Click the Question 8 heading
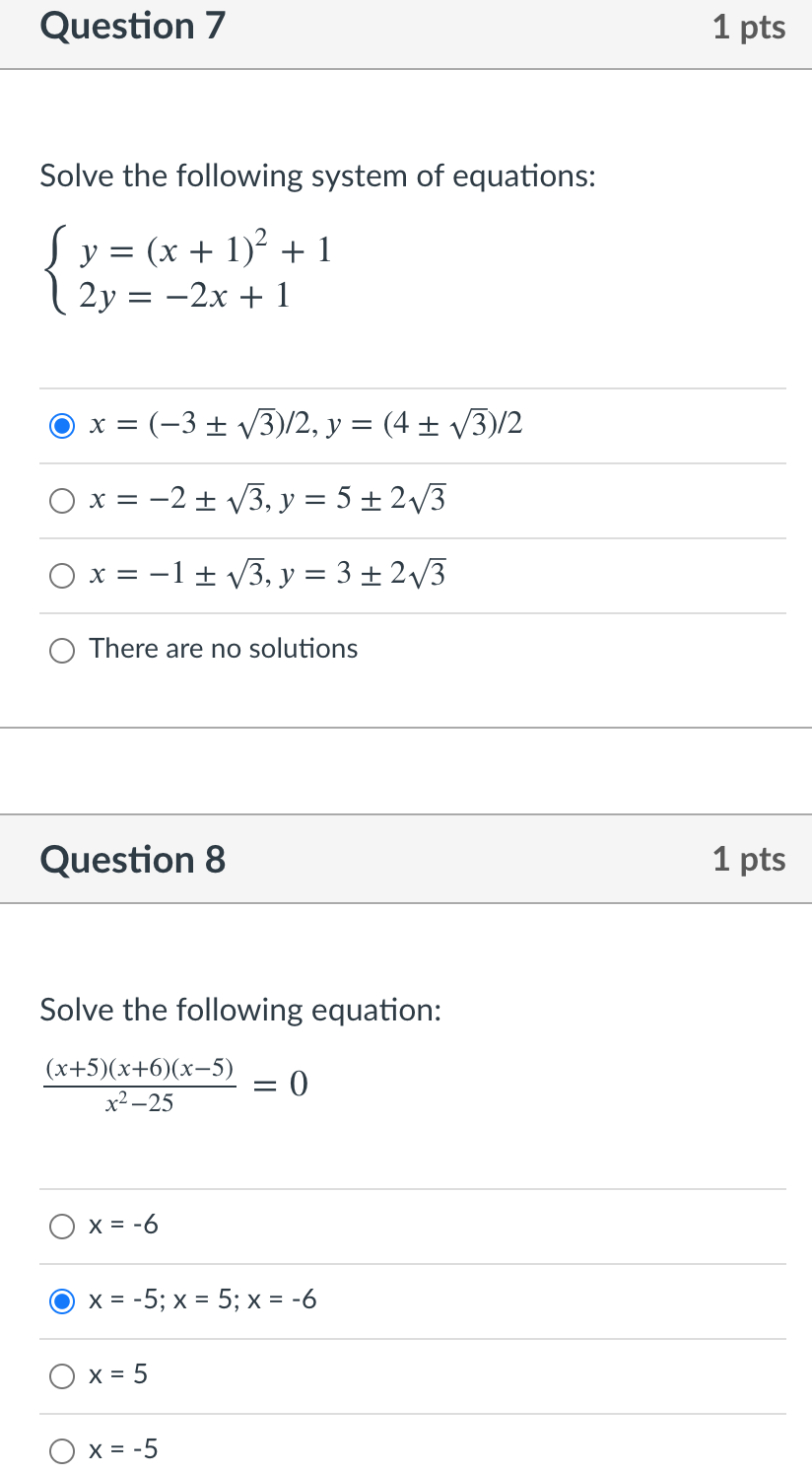The width and height of the screenshot is (812, 1475). [132, 860]
